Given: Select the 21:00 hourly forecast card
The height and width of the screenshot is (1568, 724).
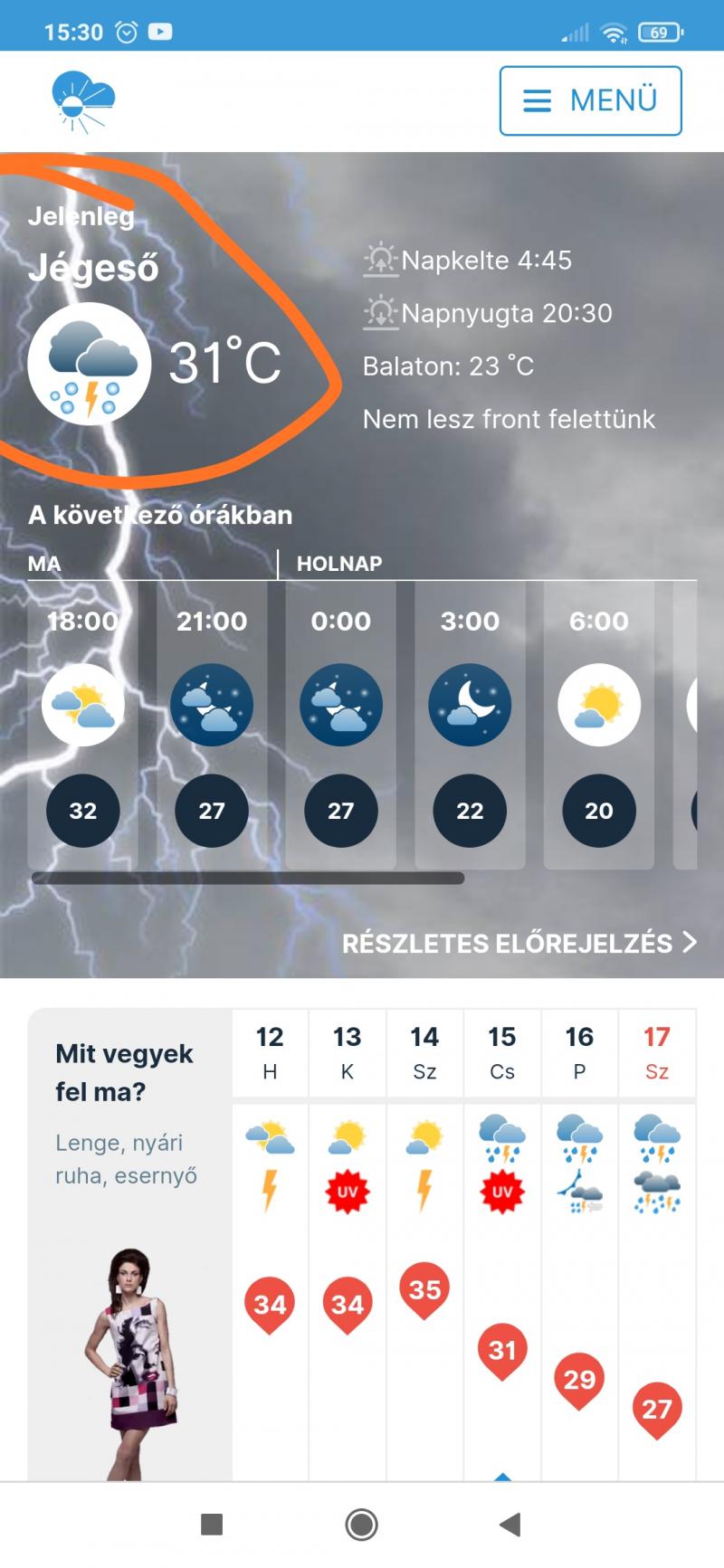Looking at the screenshot, I should [x=212, y=724].
